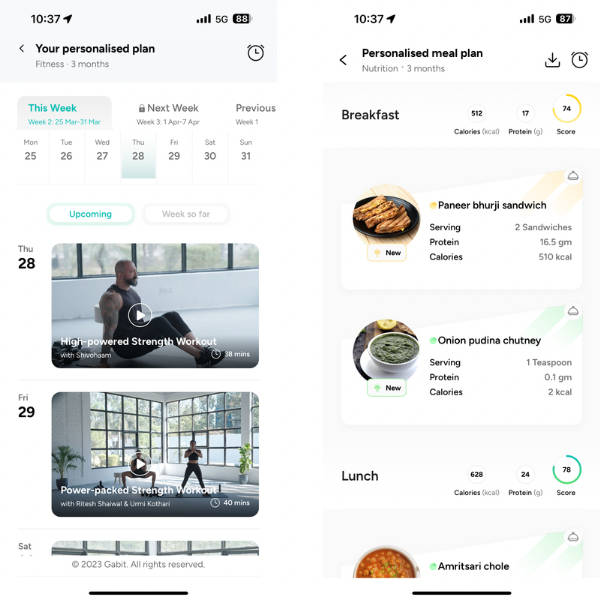Viewport: 600px width, 600px height.
Task: Go back from Your personalised plan
Action: [x=22, y=48]
